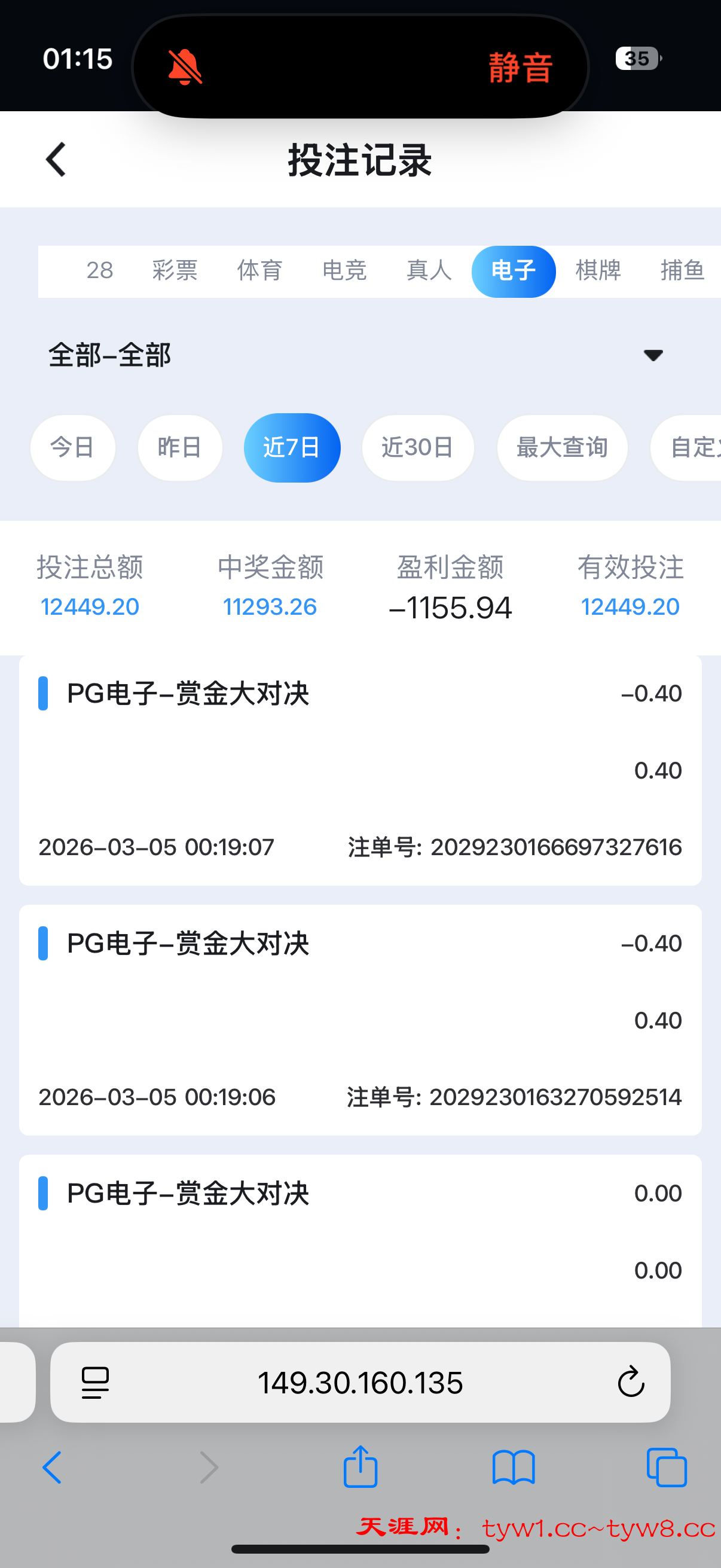Show records for 近30日
Screen dimensions: 721x1568
pyautogui.click(x=417, y=448)
